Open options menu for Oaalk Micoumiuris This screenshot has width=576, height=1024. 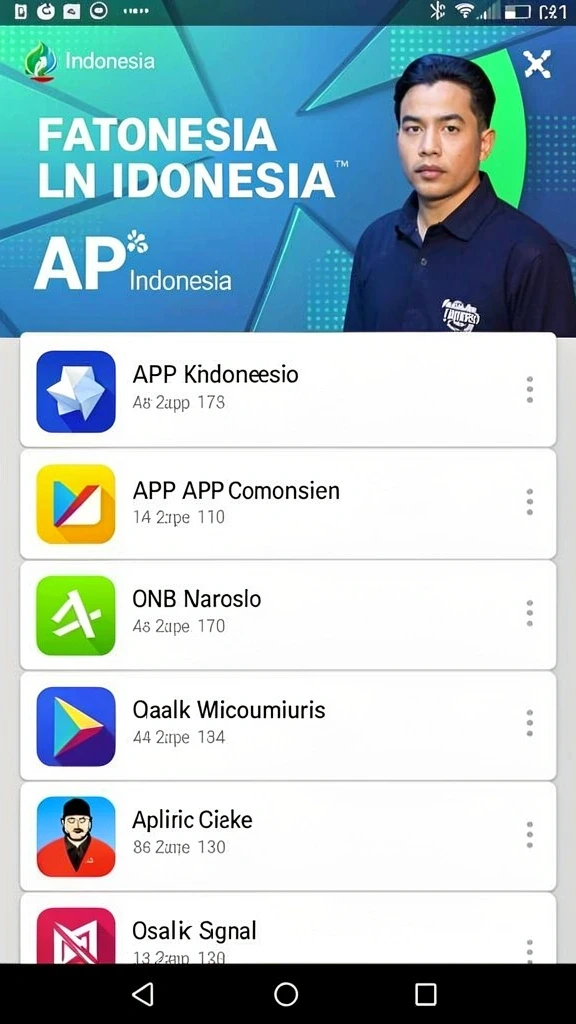pyautogui.click(x=530, y=724)
